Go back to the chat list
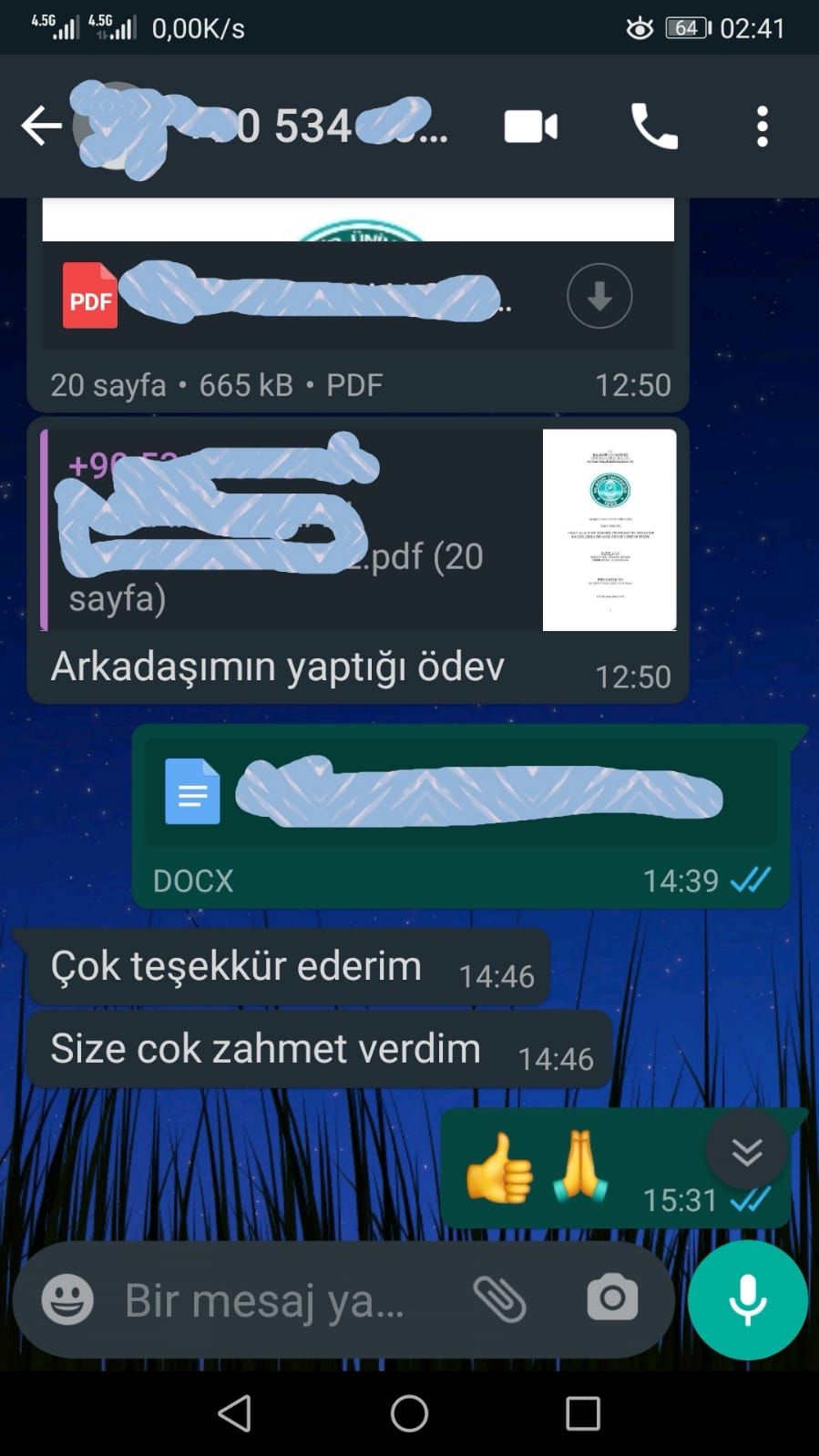The image size is (819, 1456). (x=41, y=126)
